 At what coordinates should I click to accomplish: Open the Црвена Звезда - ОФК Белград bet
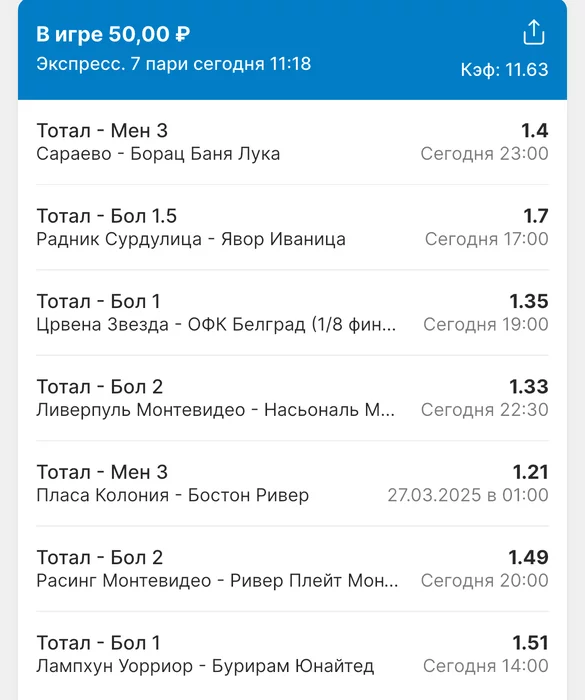pyautogui.click(x=292, y=312)
